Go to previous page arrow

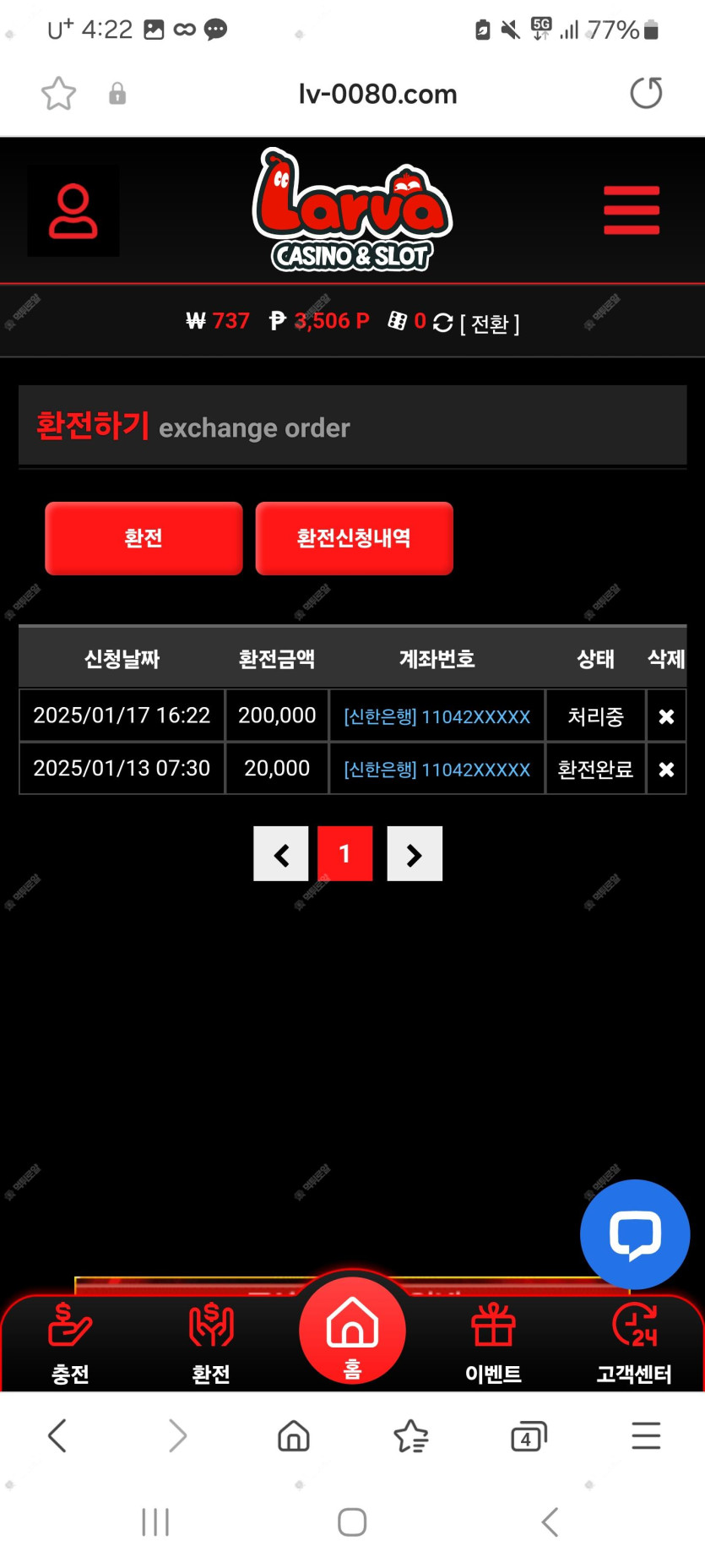281,854
